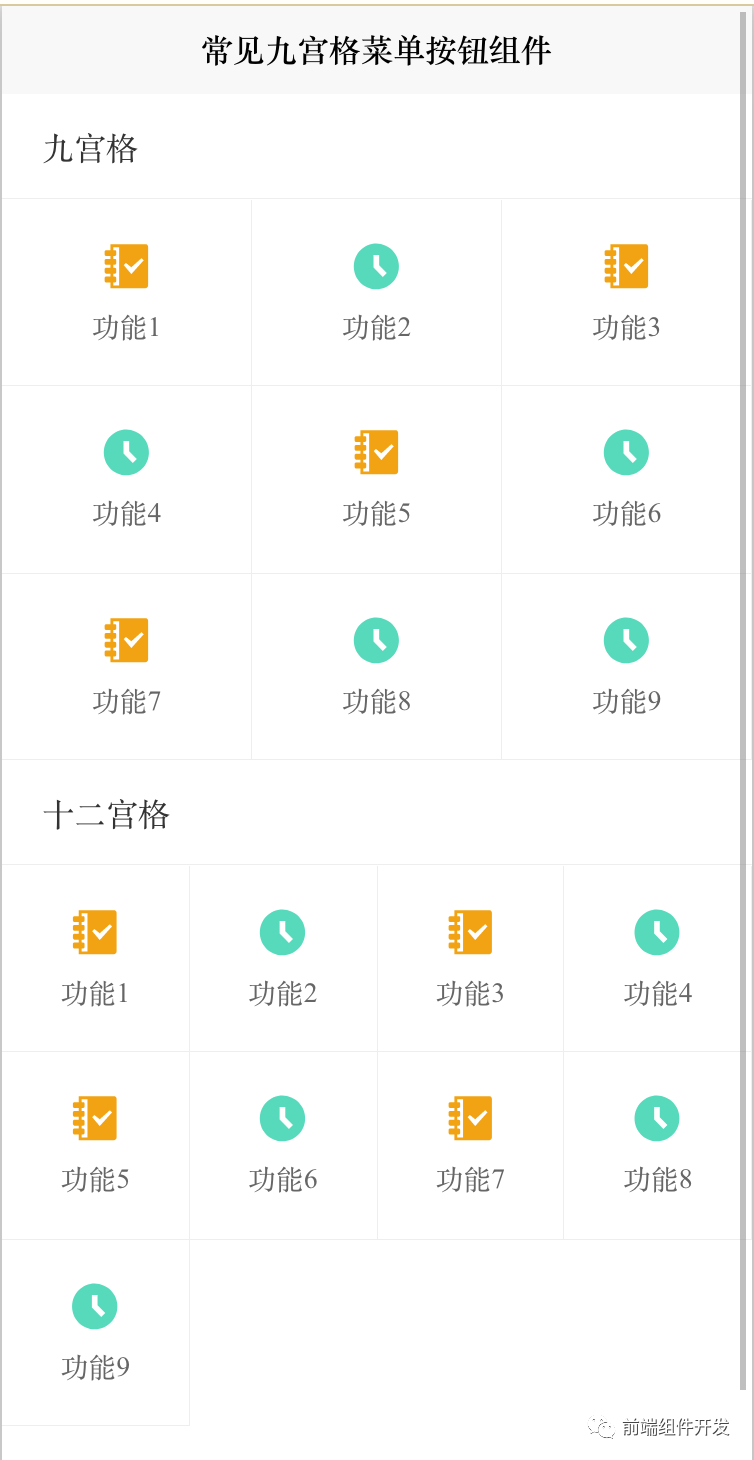Click the clock icon for 功能6 in 九宫格
The width and height of the screenshot is (754, 1460).
(x=626, y=452)
